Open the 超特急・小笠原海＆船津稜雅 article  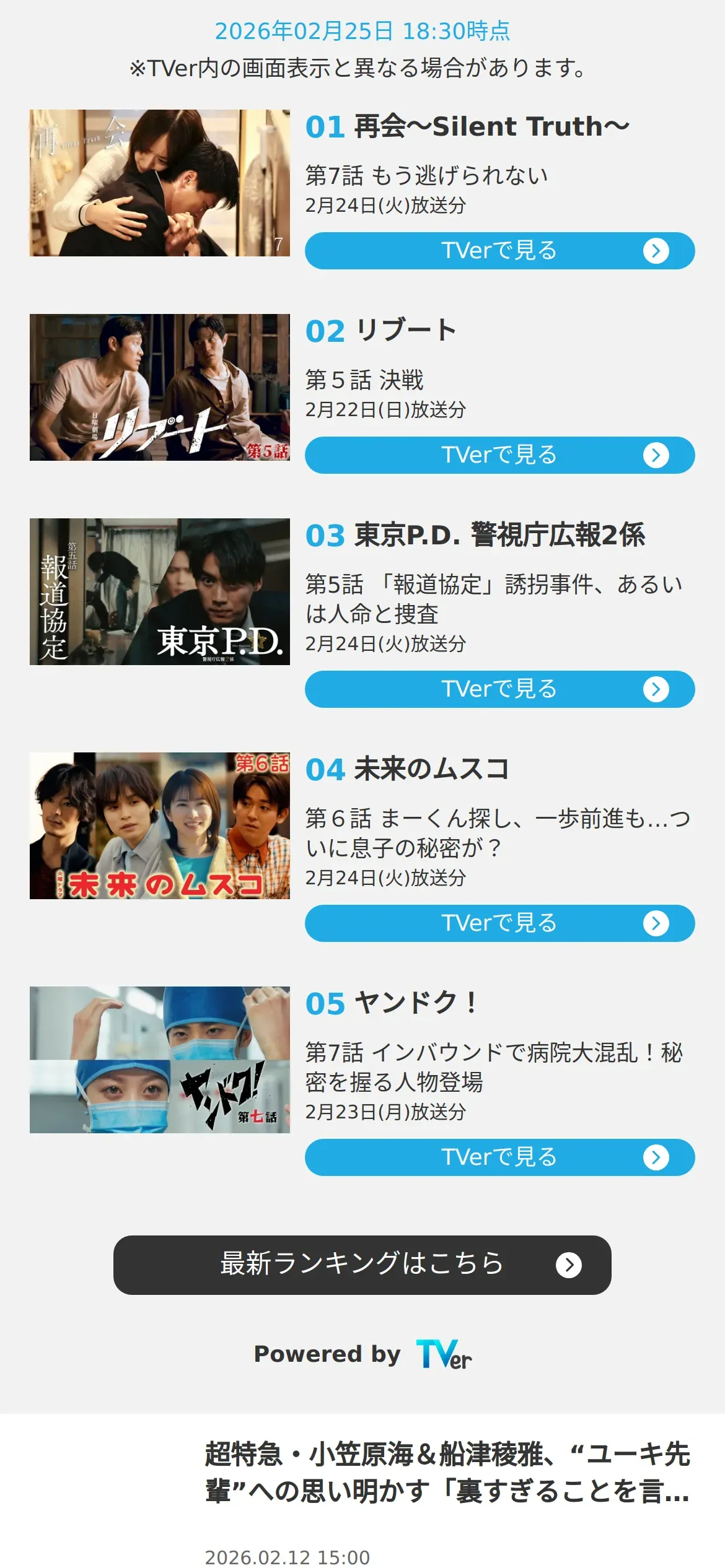coord(446,1473)
